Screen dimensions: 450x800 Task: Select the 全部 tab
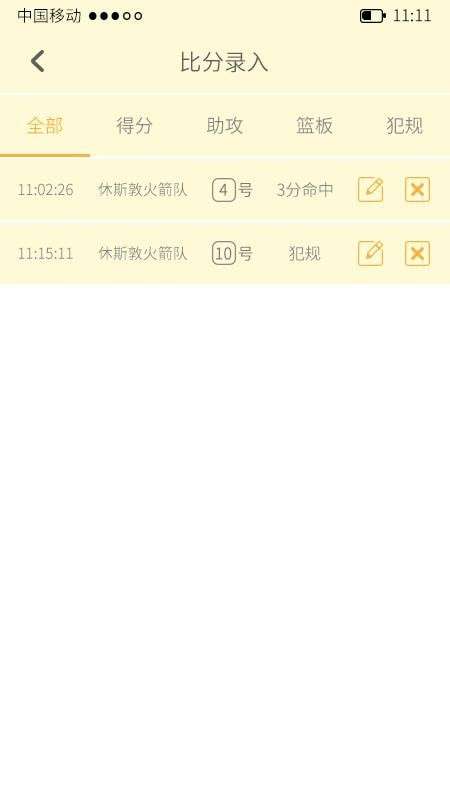[45, 126]
